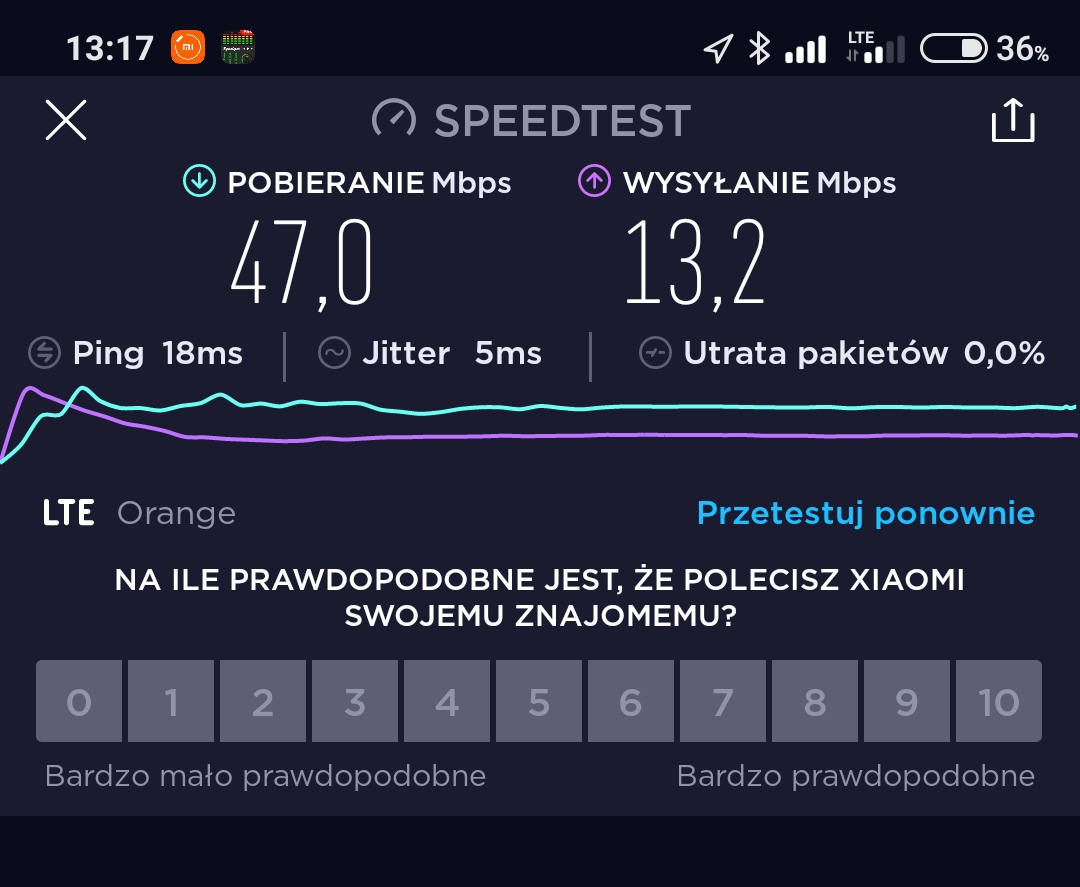
Task: Pick rating 3 on the scale
Action: (355, 702)
